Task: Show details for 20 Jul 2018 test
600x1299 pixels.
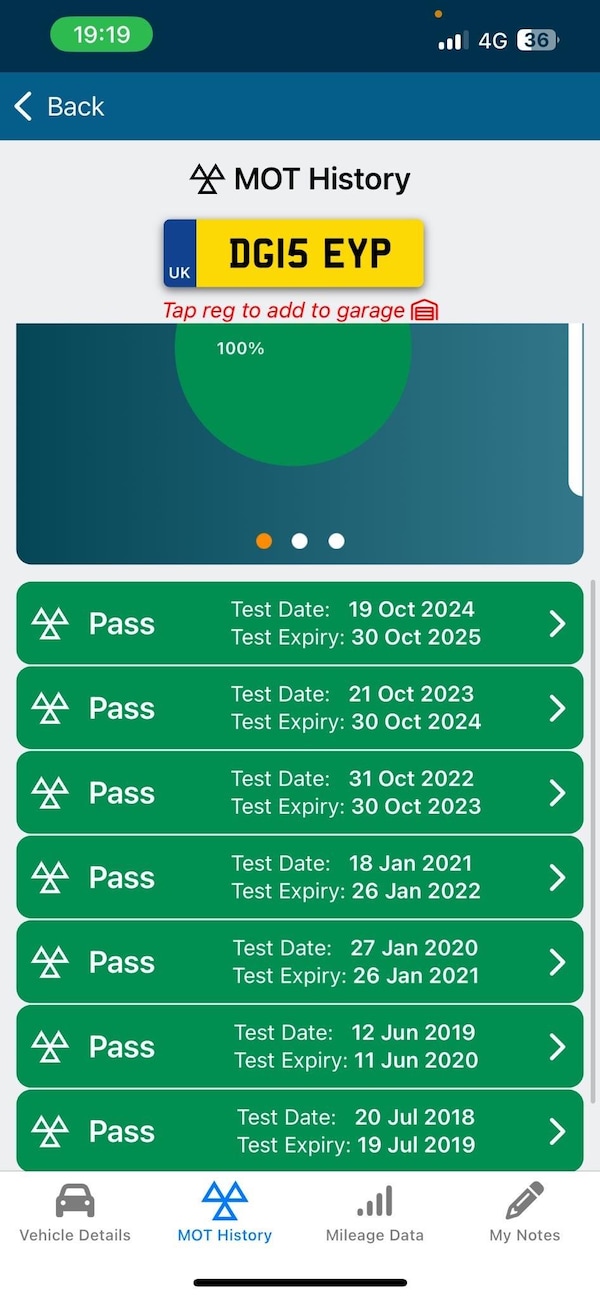Action: click(x=299, y=1130)
